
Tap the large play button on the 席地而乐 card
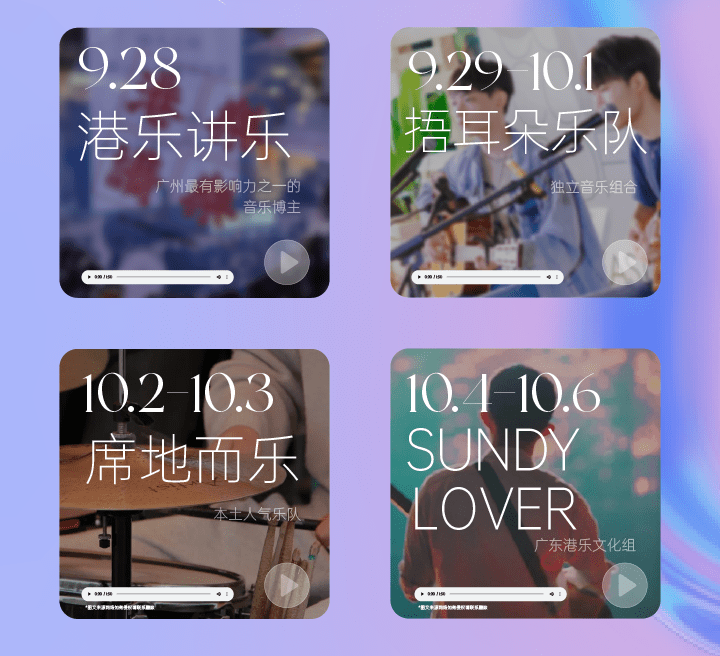tap(287, 586)
